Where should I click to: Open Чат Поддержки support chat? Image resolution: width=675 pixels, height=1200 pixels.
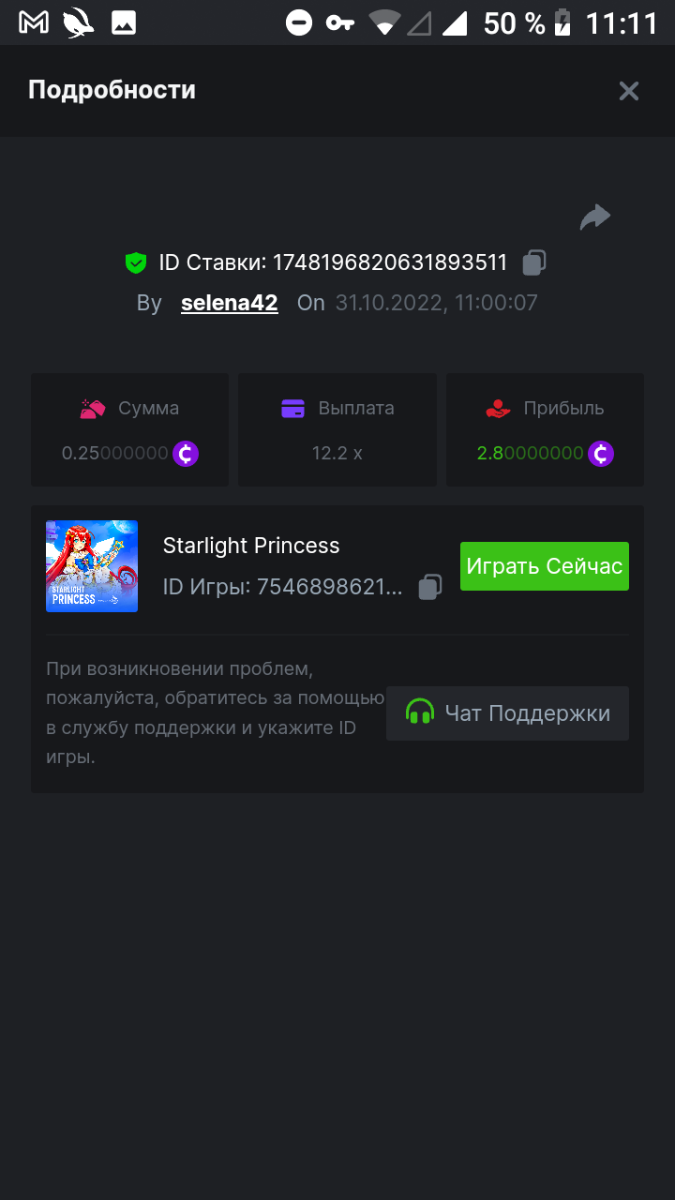point(507,713)
